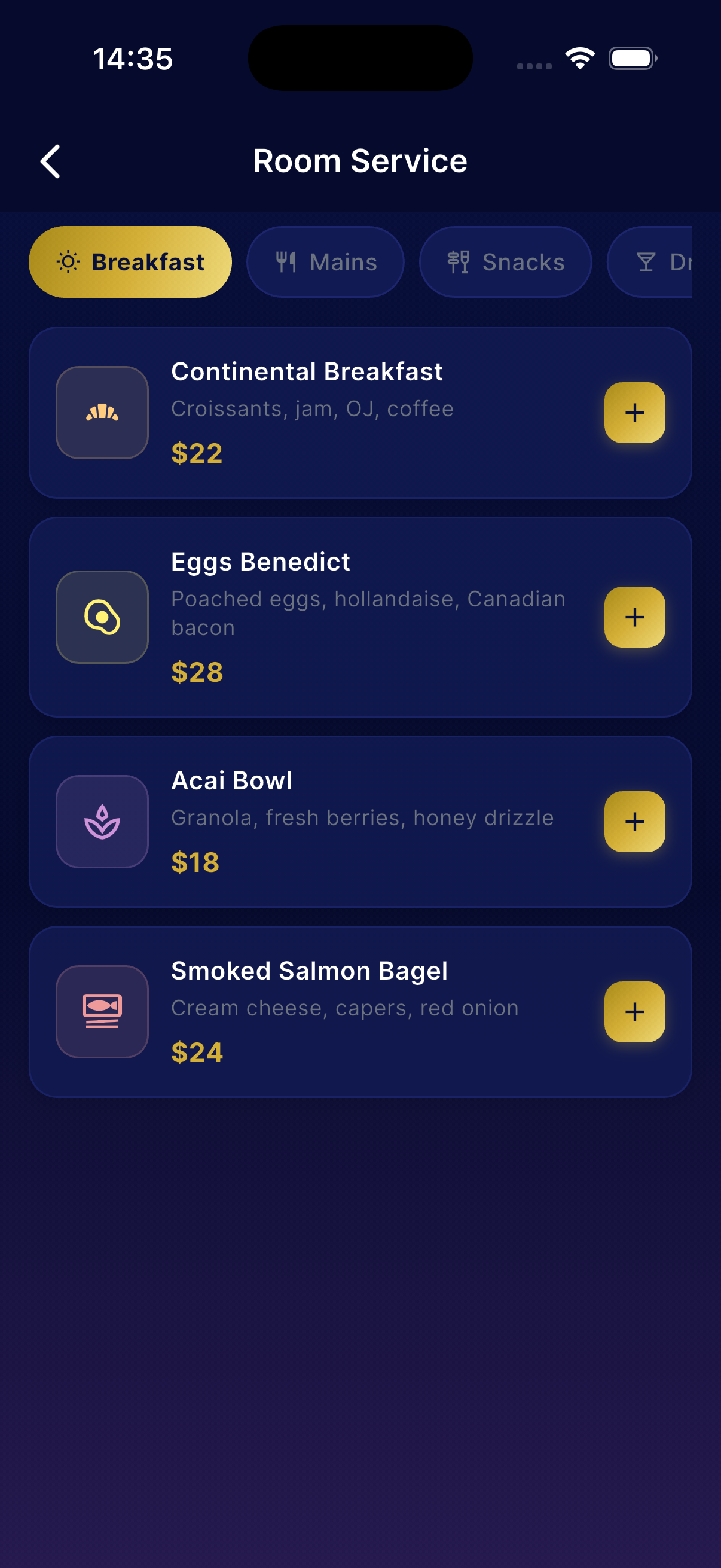The image size is (721, 1568).
Task: Open the Snacks menu category
Action: coord(505,262)
